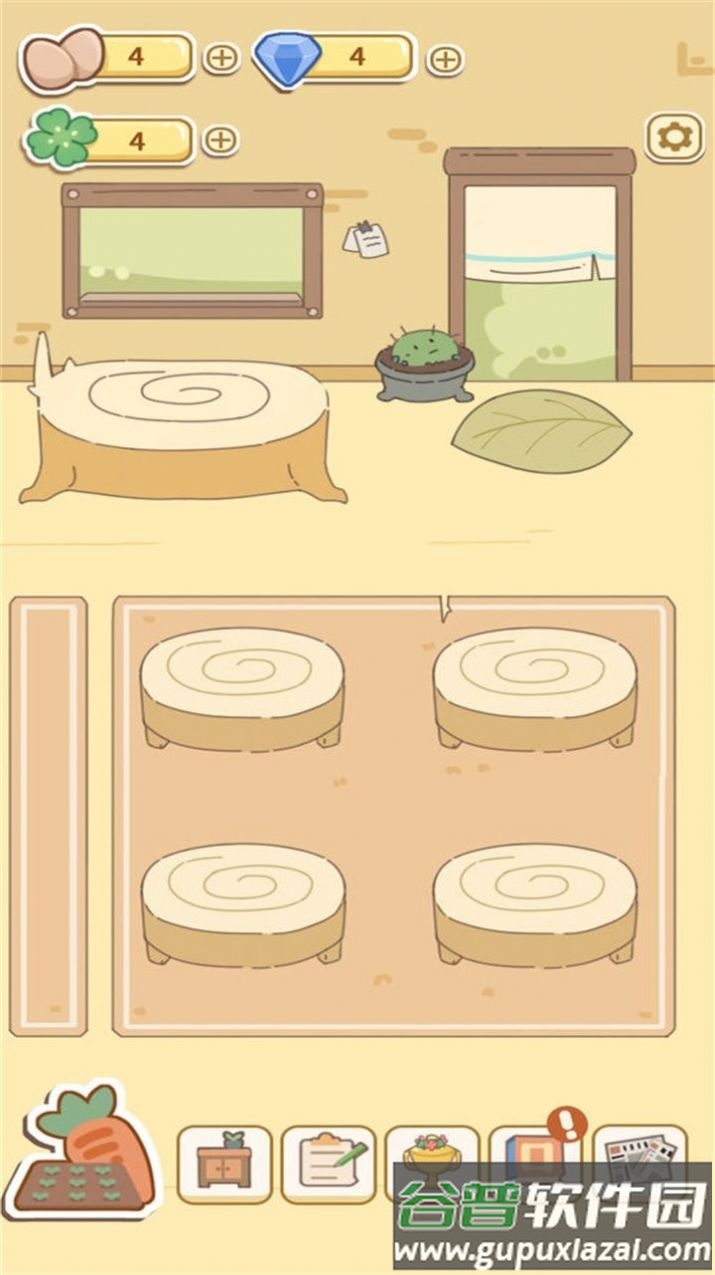
Task: Open the settings gear
Action: click(x=674, y=137)
